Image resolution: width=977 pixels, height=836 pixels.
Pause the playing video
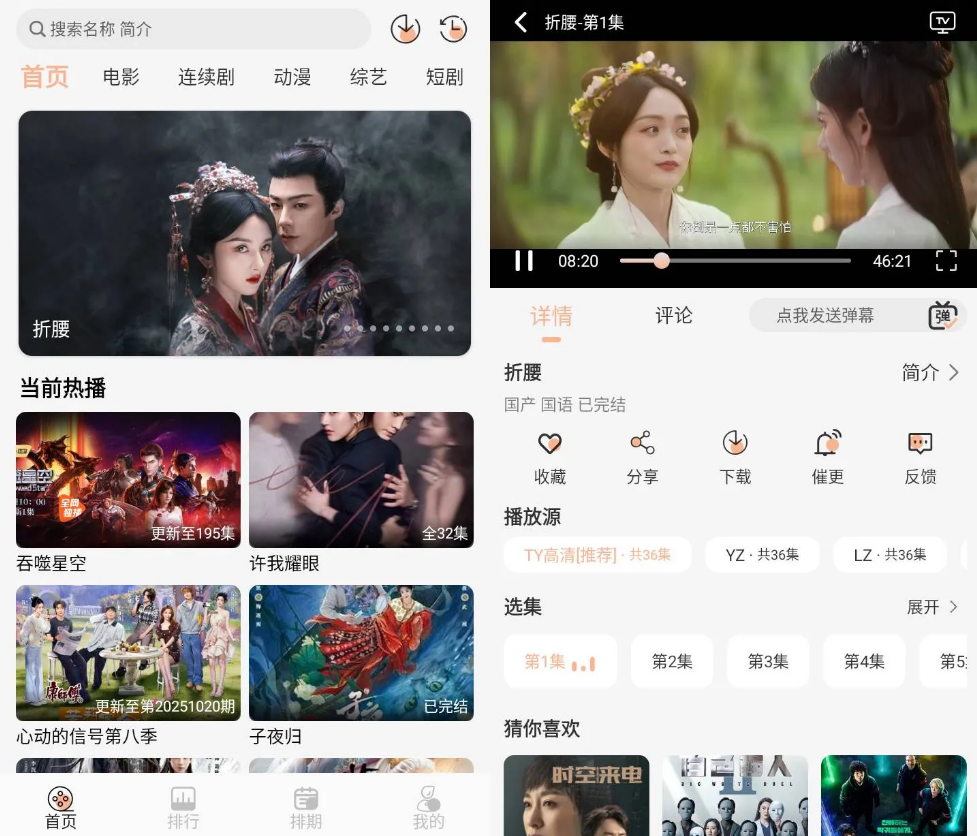pos(524,261)
